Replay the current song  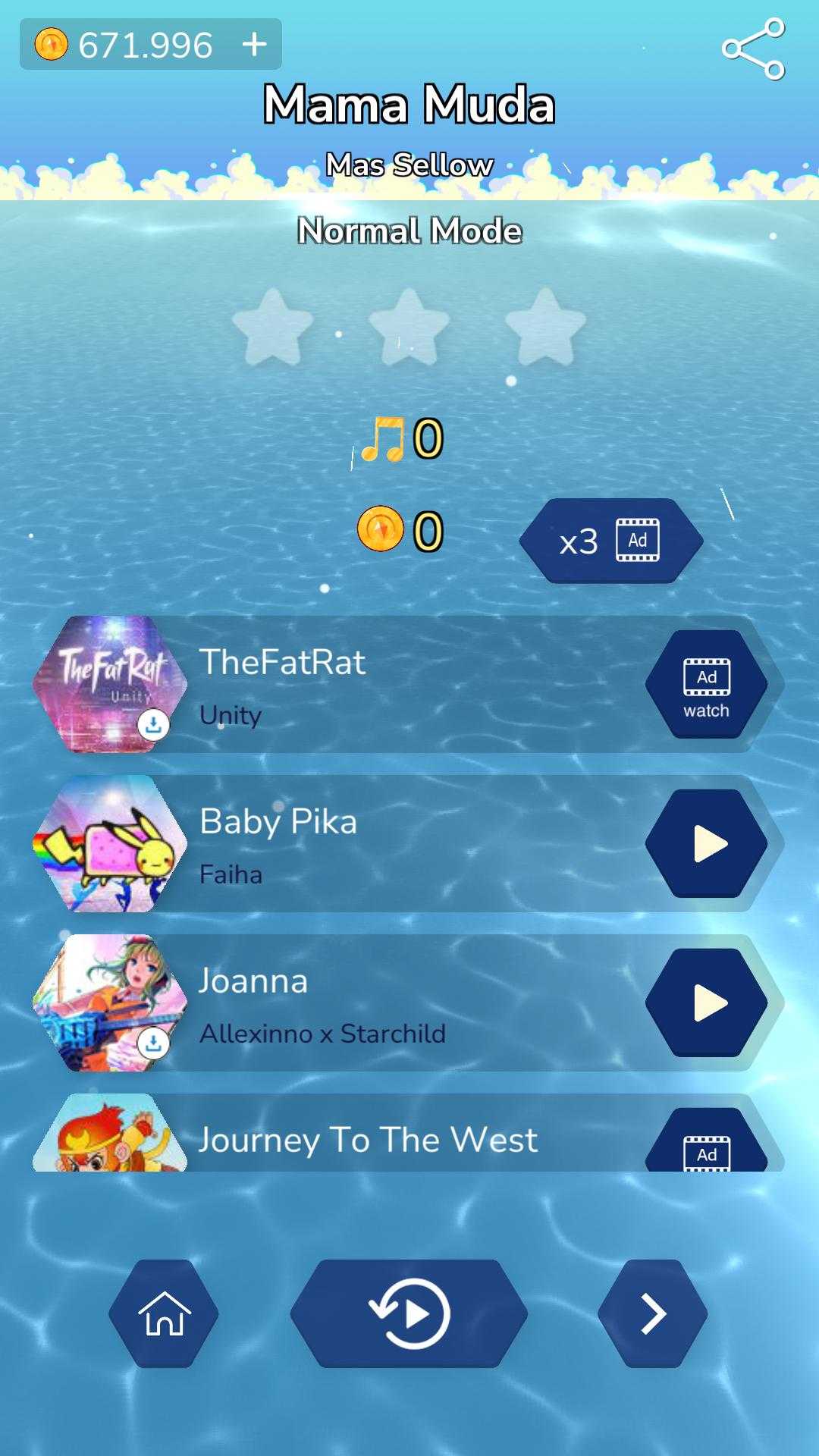coord(409,1313)
